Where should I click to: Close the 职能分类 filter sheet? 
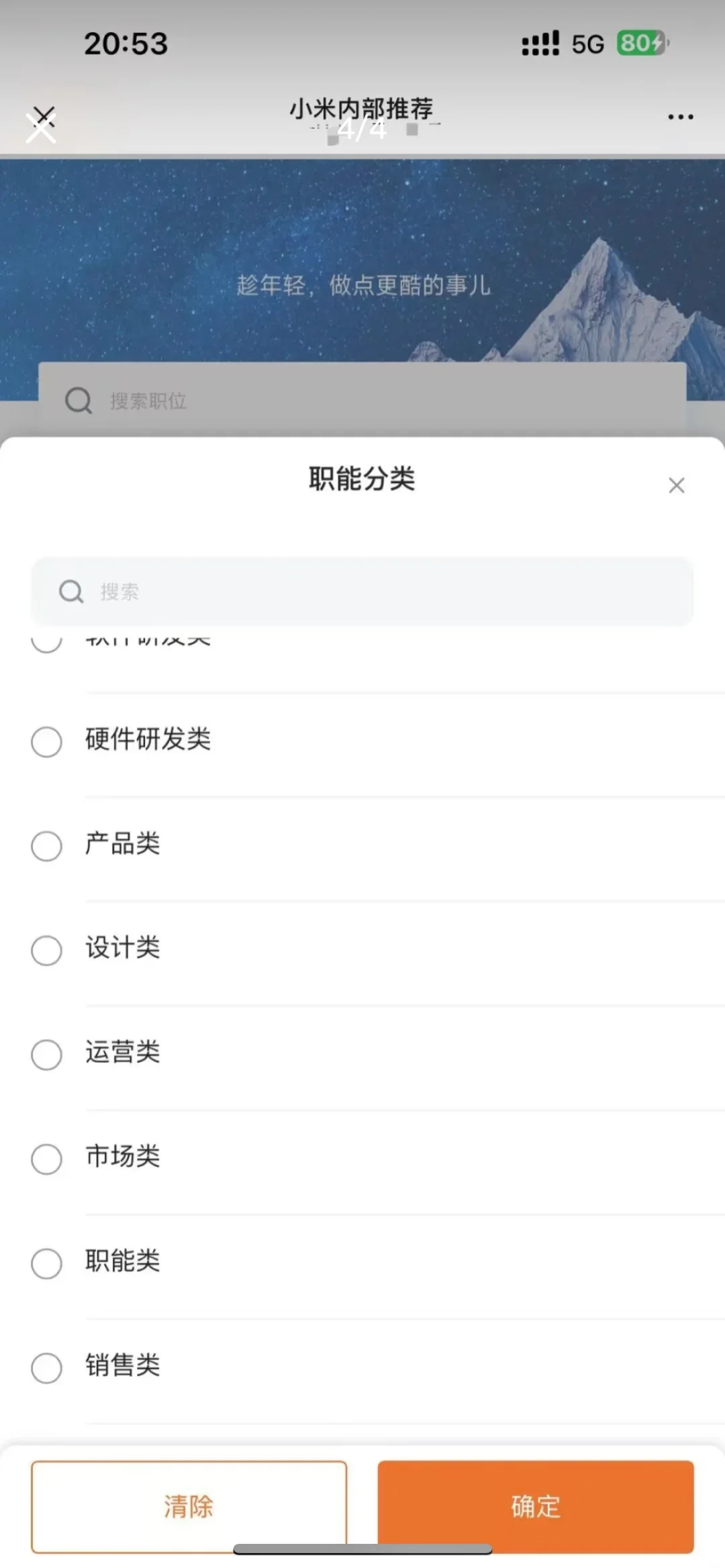pyautogui.click(x=676, y=485)
